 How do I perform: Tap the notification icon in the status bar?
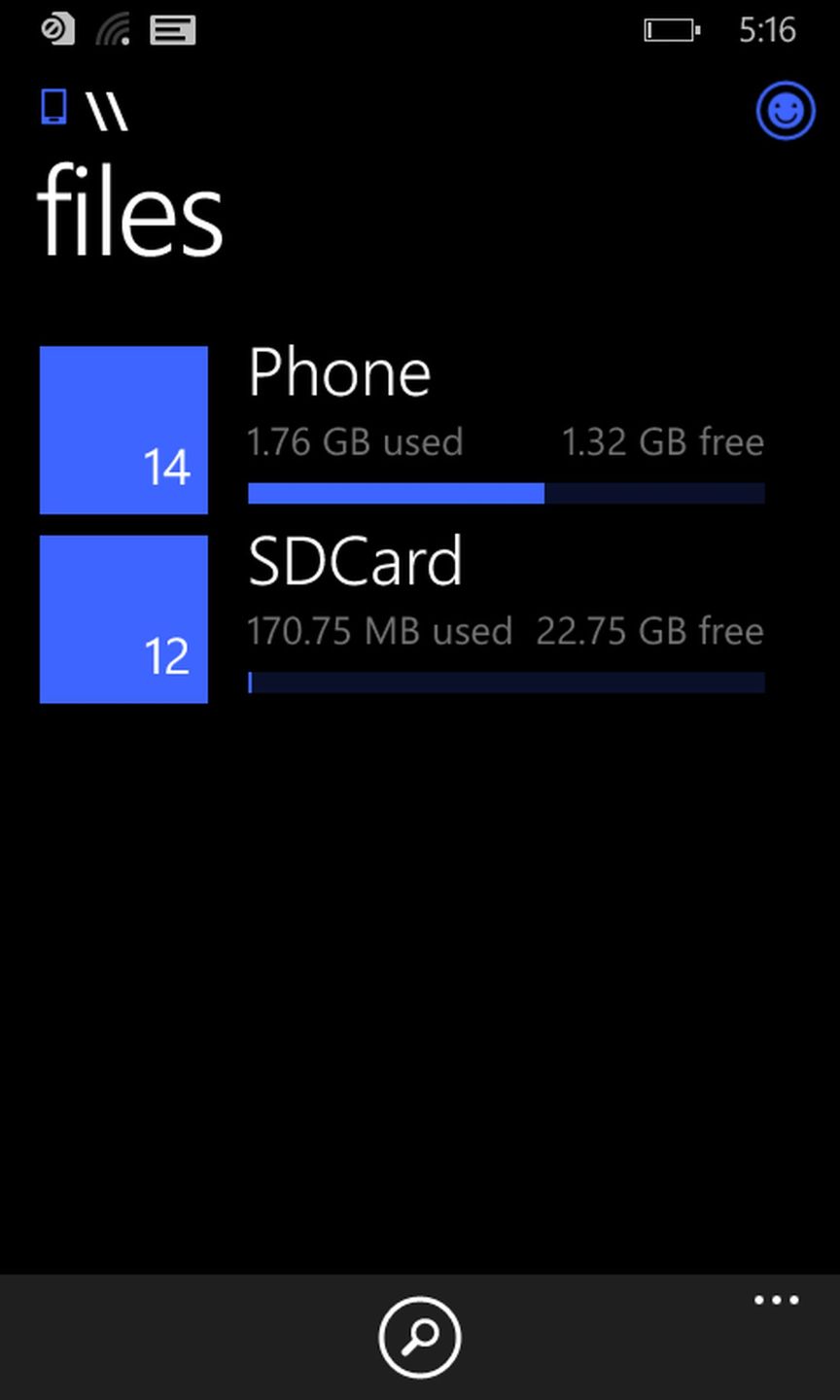(x=171, y=29)
